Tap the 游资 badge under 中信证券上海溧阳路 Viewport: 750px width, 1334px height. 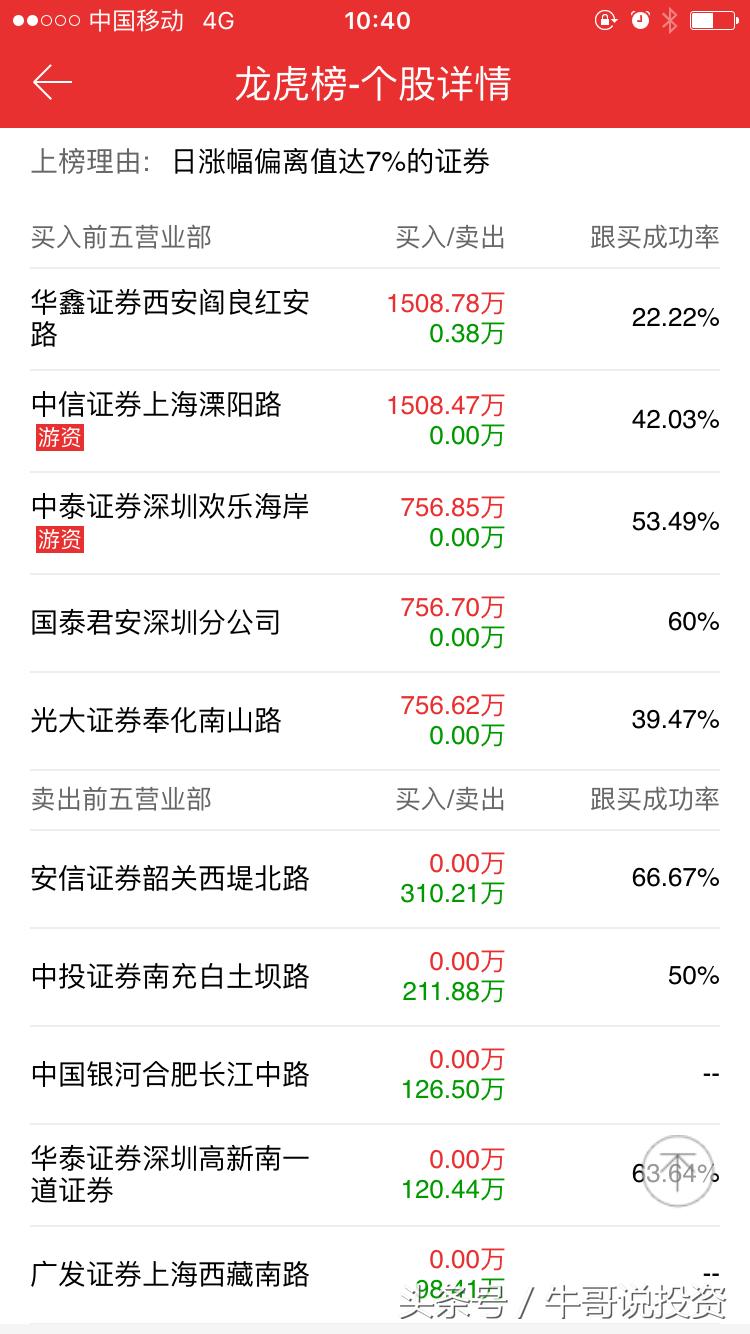[58, 437]
